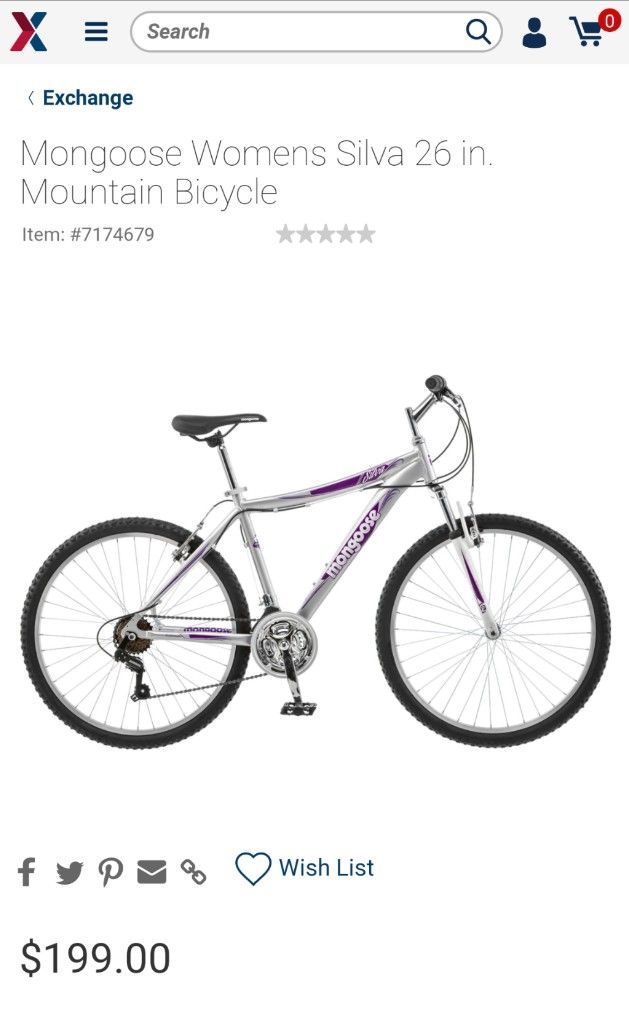Pin the product on Pinterest
629x1024 pixels.
point(110,872)
